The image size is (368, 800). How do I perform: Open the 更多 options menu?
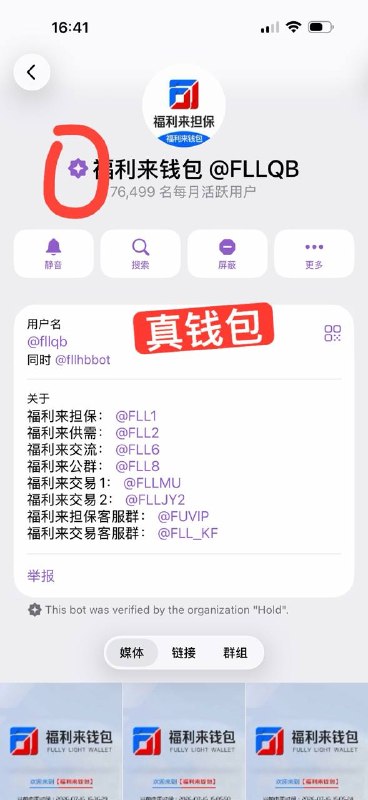pos(314,254)
